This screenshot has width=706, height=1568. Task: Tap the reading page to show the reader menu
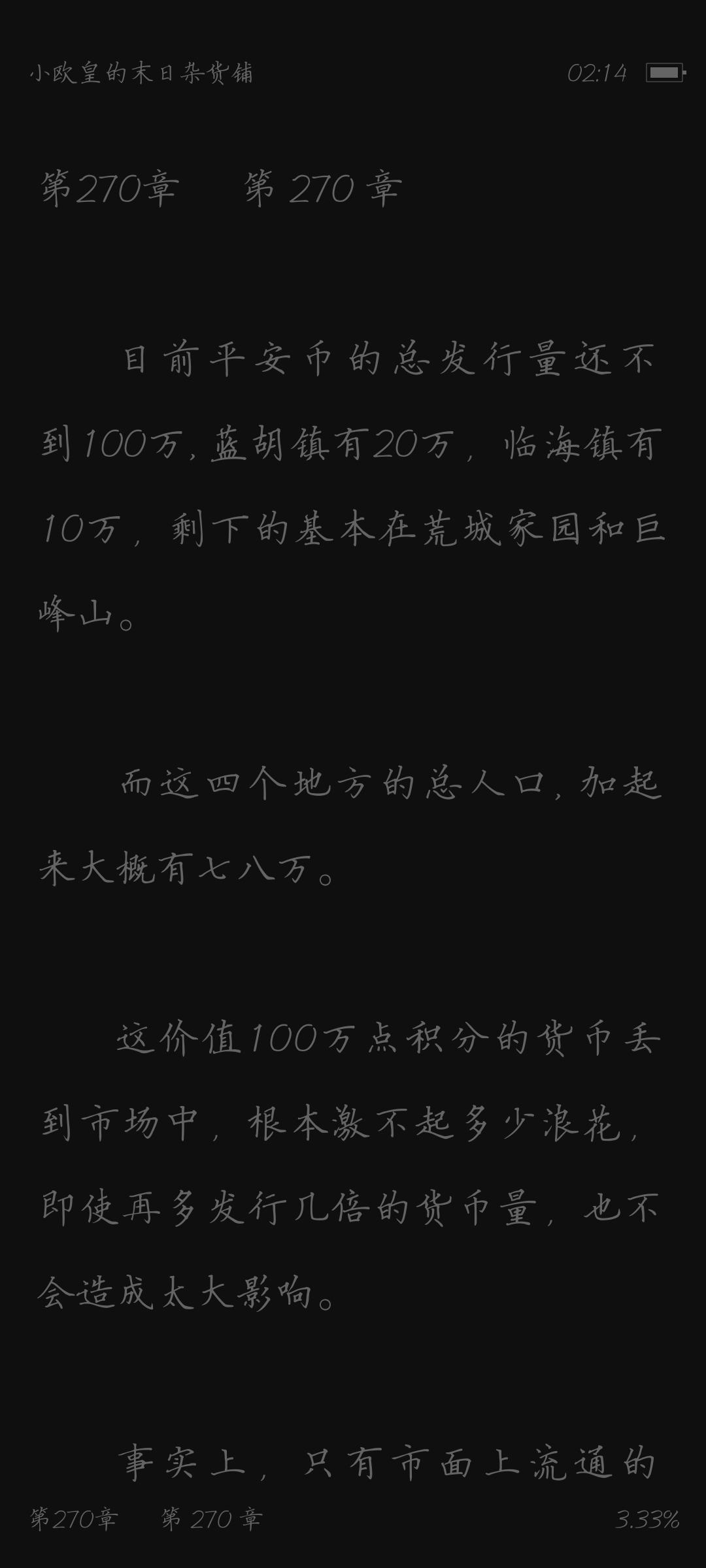coord(353,784)
